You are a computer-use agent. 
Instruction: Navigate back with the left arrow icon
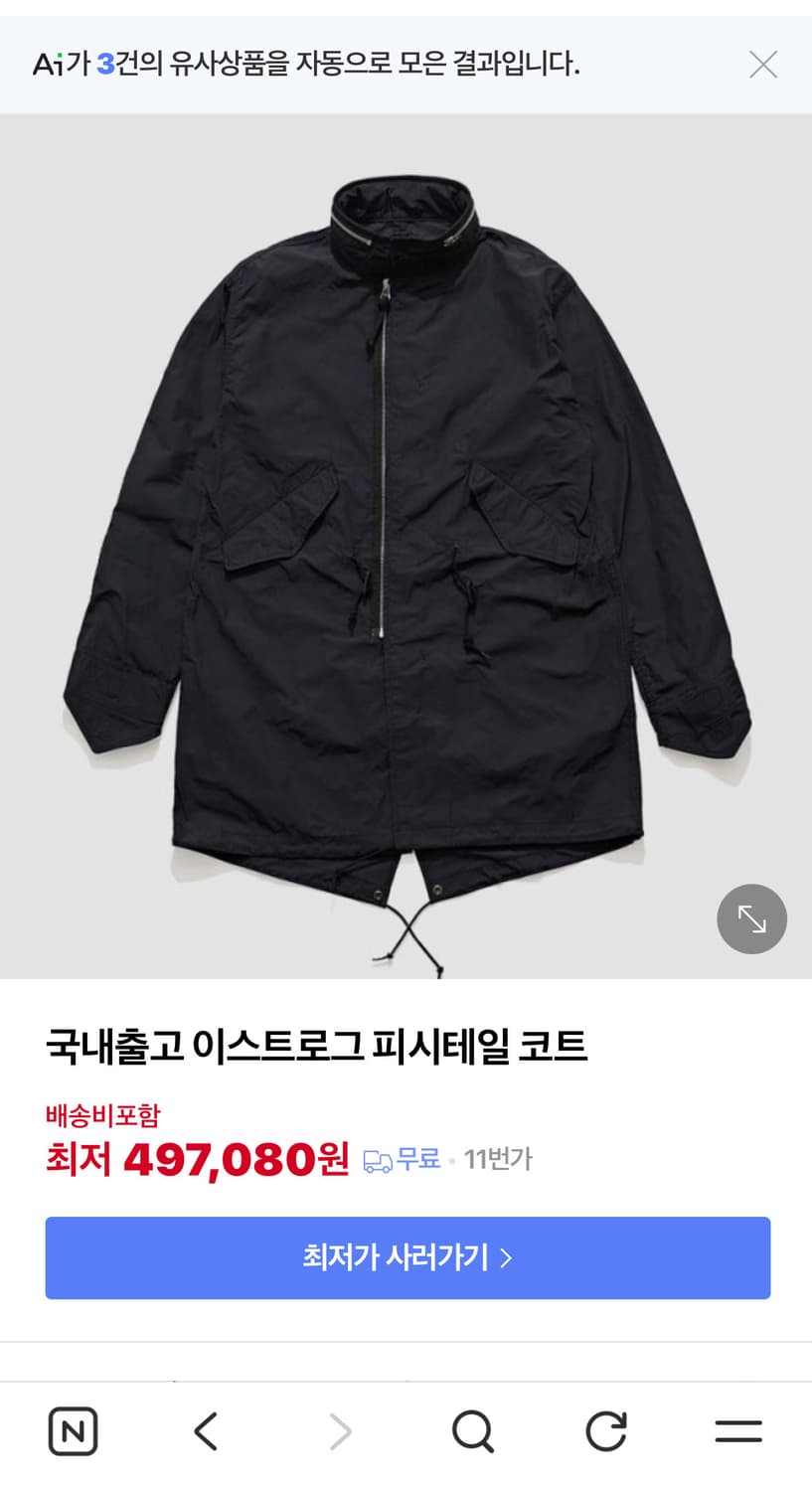click(x=206, y=1431)
